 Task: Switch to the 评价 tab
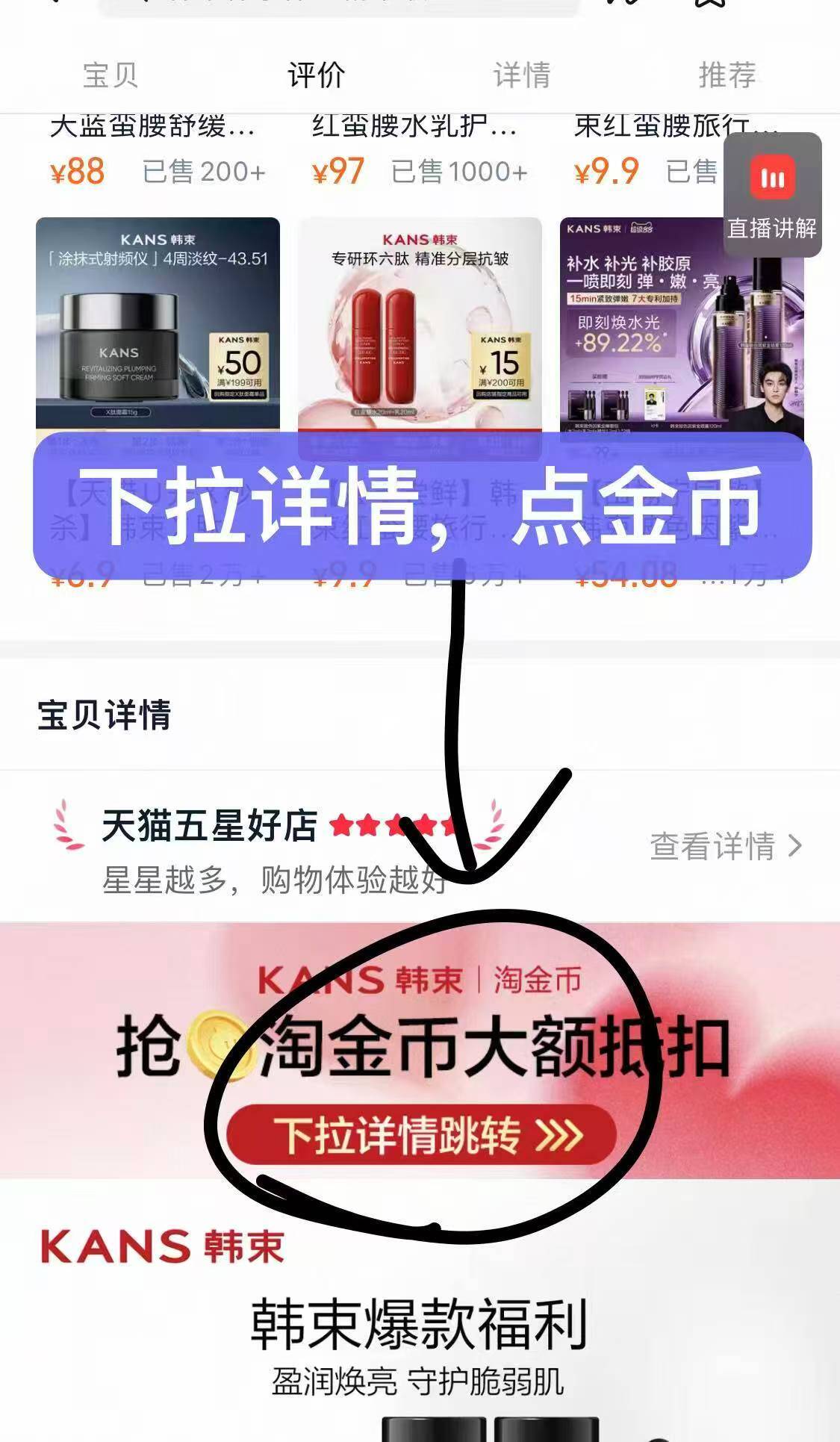coord(316,75)
